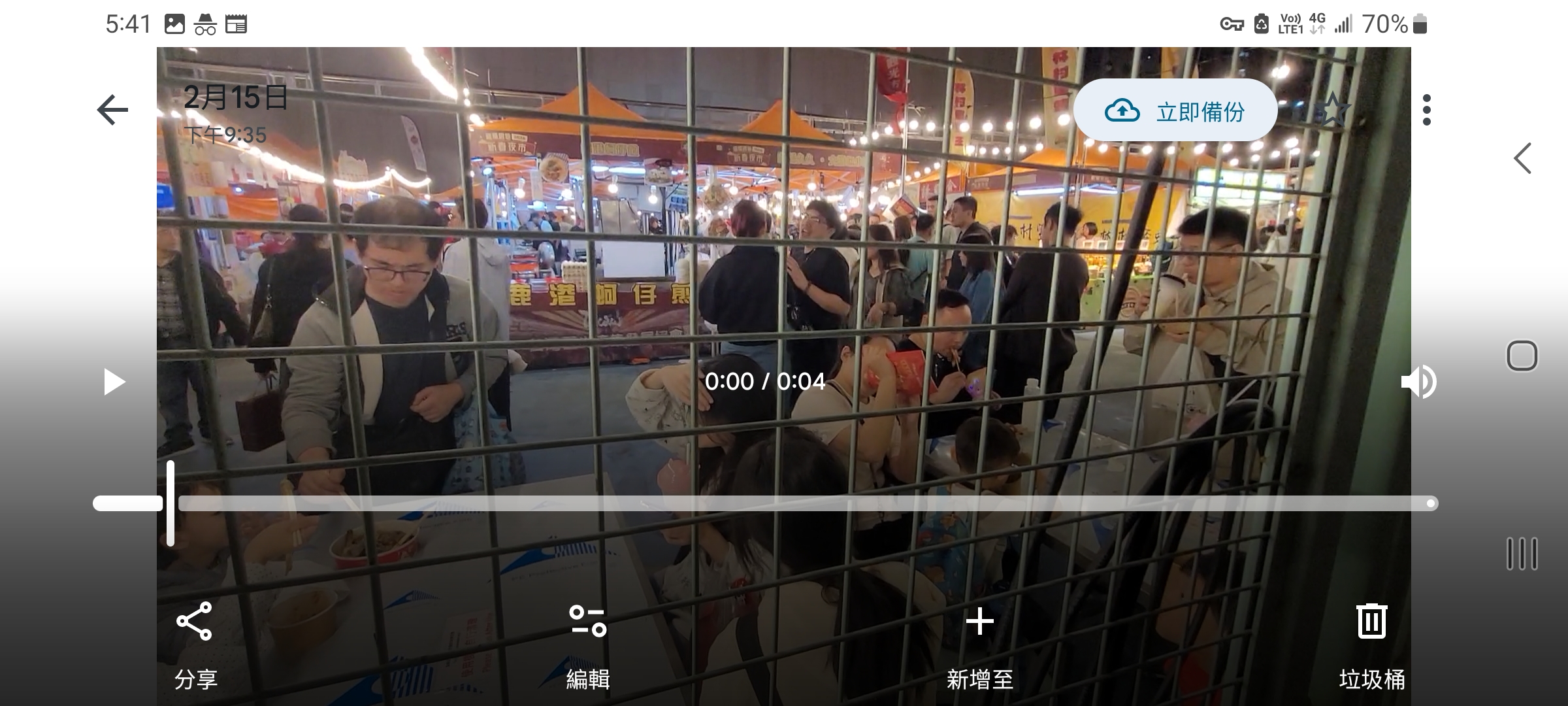Screen dimensions: 1568x706
Task: Tap 新增至 to add to album
Action: point(979,644)
